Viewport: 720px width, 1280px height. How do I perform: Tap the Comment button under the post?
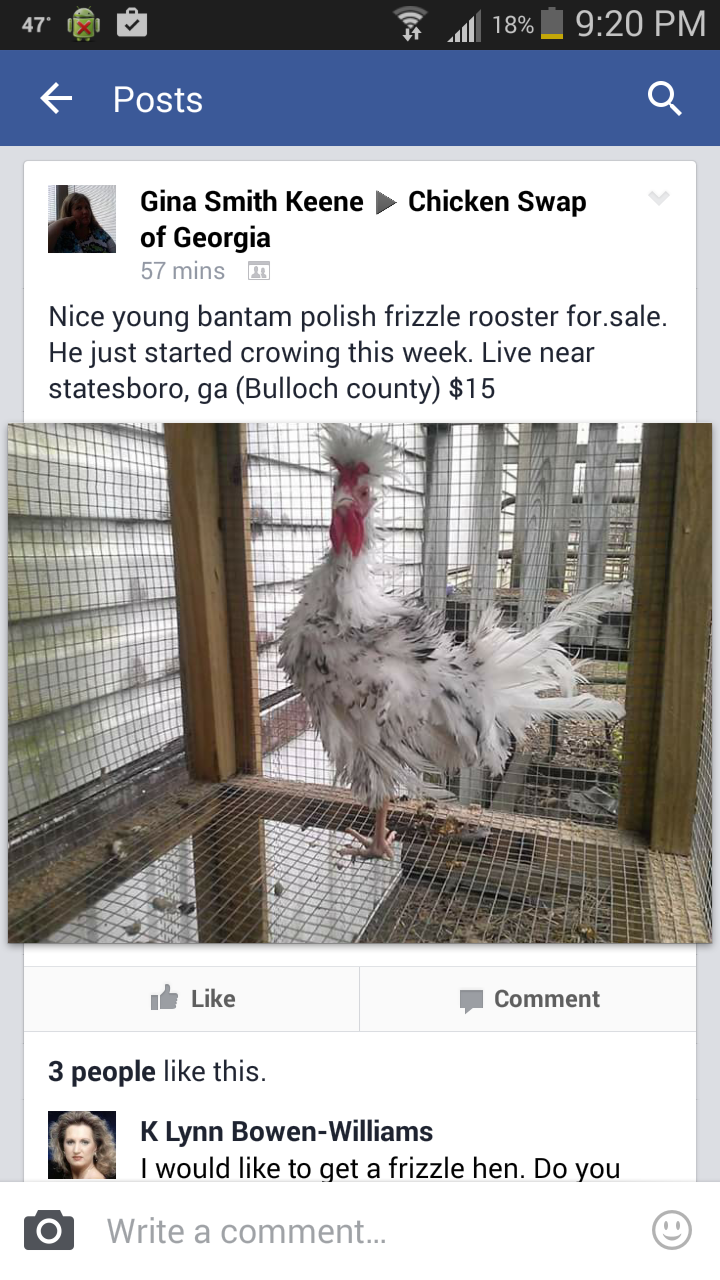[529, 998]
